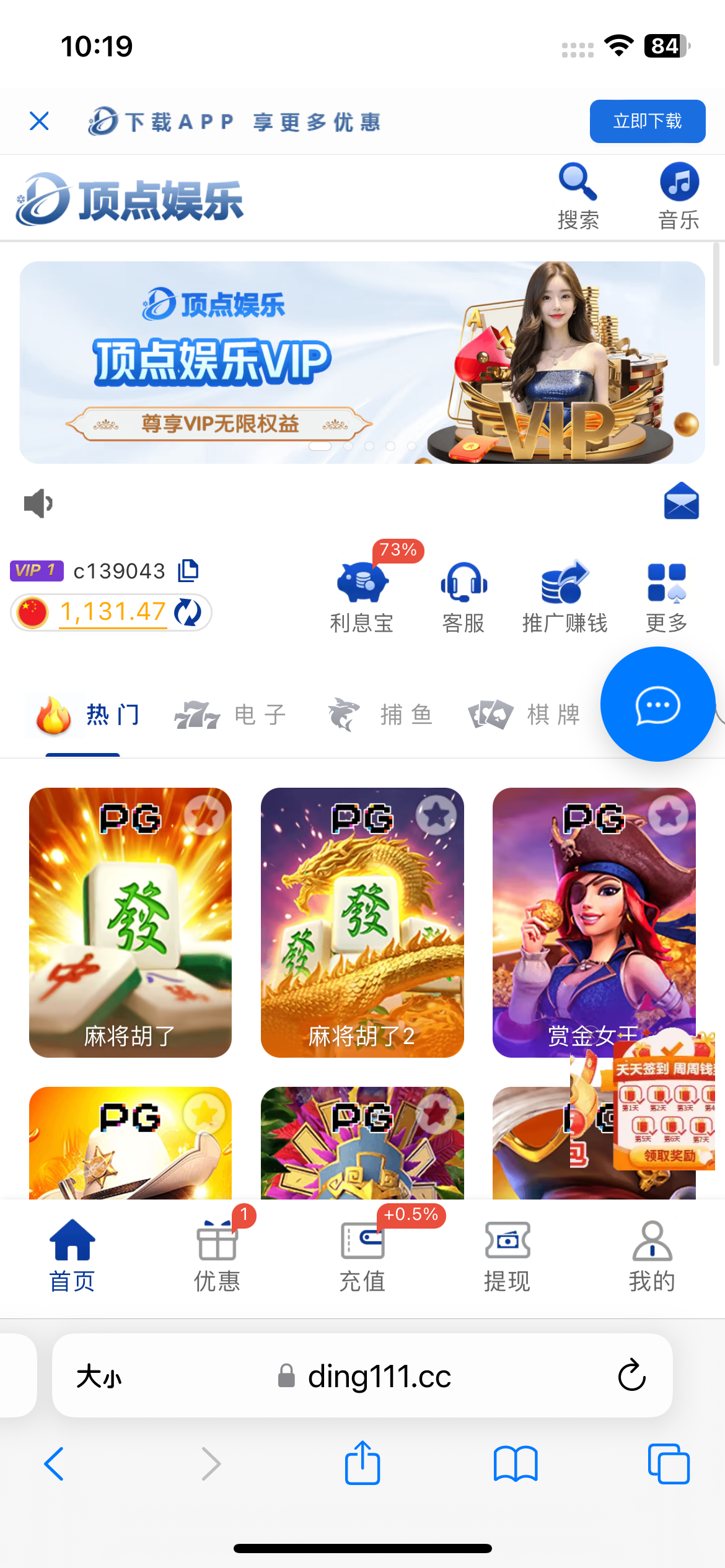This screenshot has height=1568, width=725.
Task: Open the mail envelope icon
Action: pyautogui.click(x=681, y=501)
